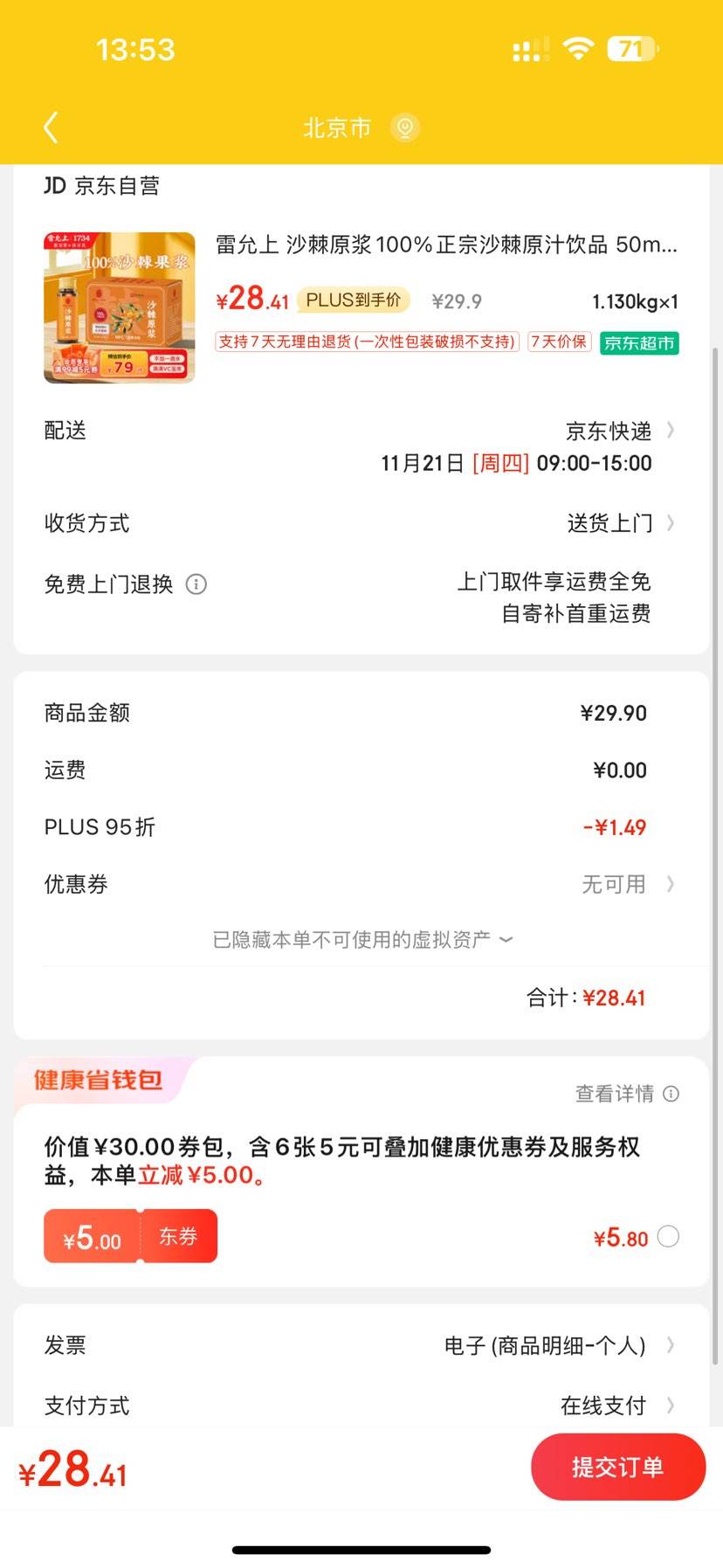Image resolution: width=723 pixels, height=1568 pixels.
Task: Select the ¥5.80 健康省钱包 option
Action: click(668, 1237)
